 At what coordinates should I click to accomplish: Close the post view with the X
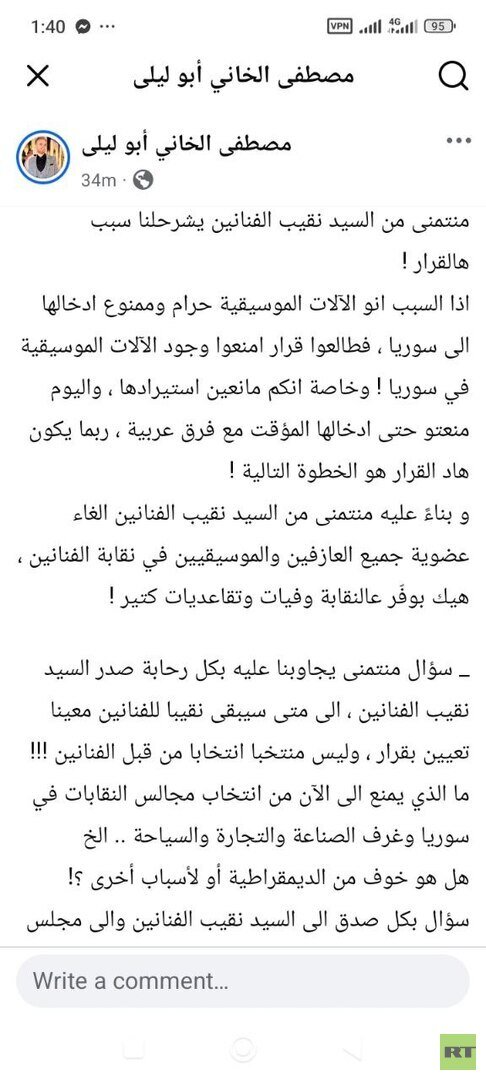[38, 76]
